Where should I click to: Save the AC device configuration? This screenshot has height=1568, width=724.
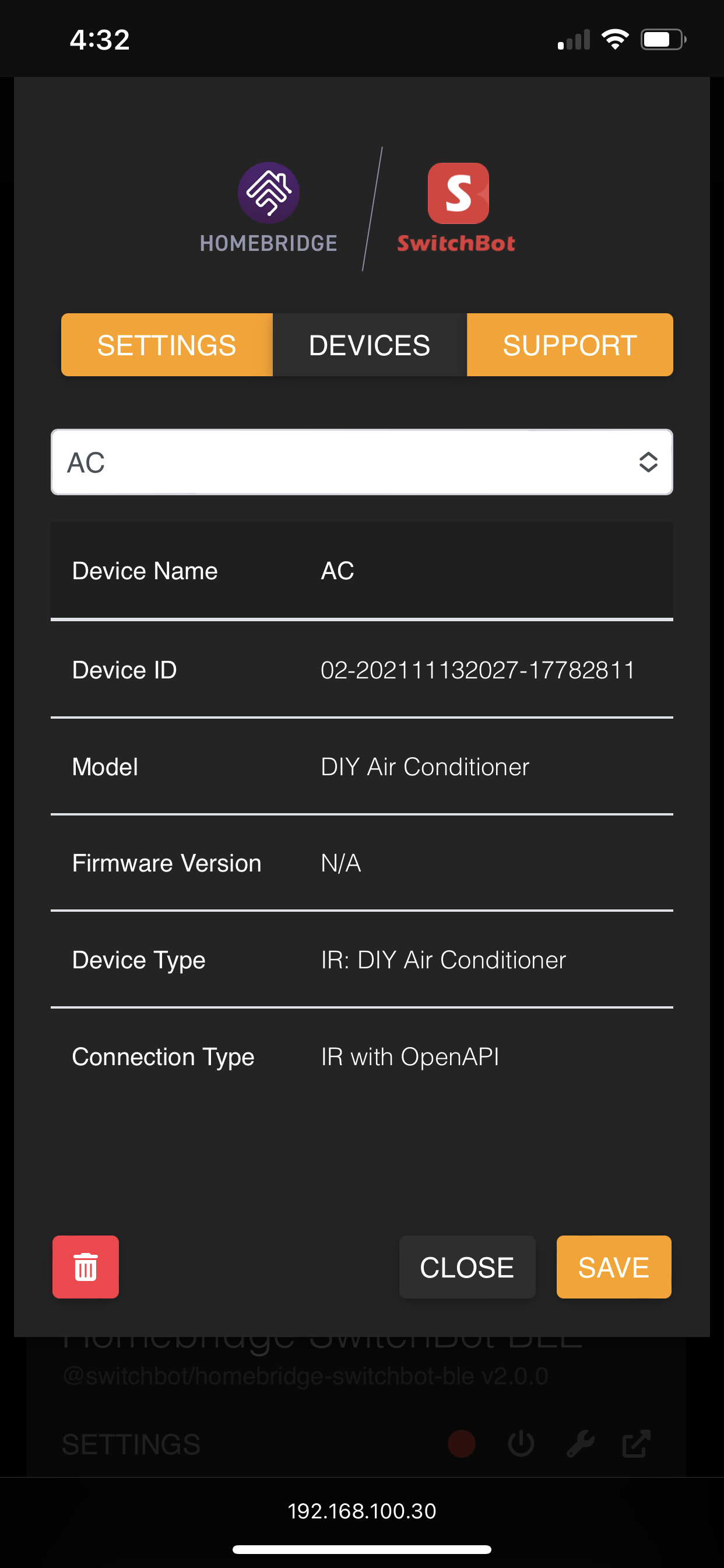point(613,1266)
